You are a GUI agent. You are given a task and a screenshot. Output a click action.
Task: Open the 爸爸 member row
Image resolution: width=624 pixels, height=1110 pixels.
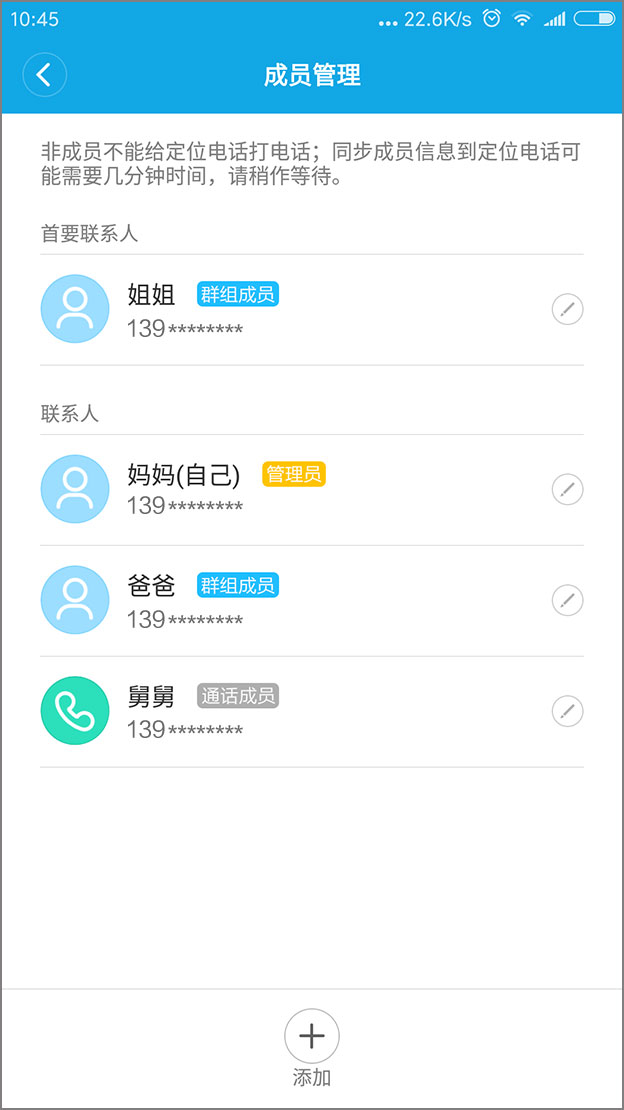click(300, 601)
